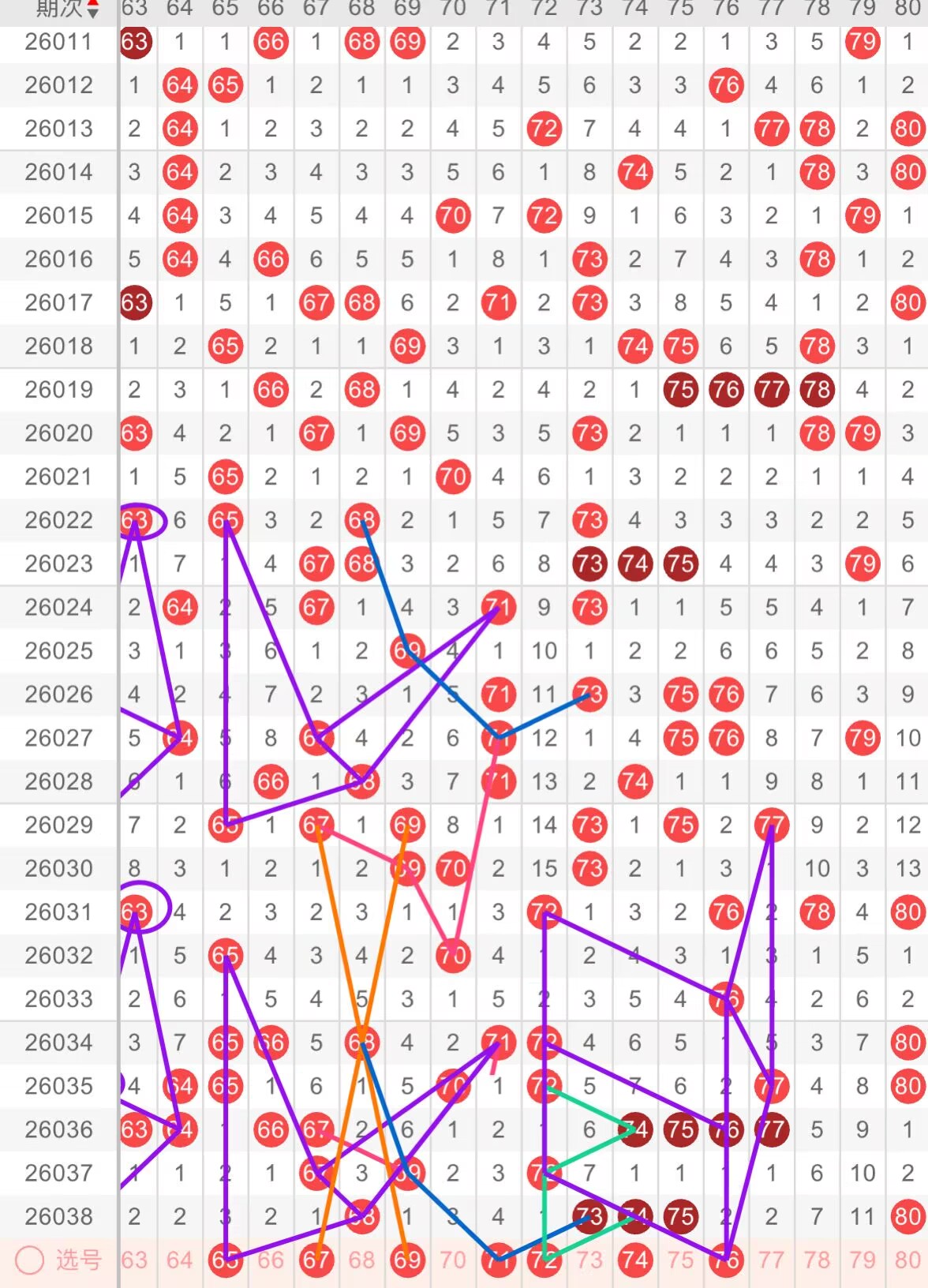Screen dimensions: 928x1288
Task: Deselect number 71 in the 选号 row
Action: (498, 1260)
